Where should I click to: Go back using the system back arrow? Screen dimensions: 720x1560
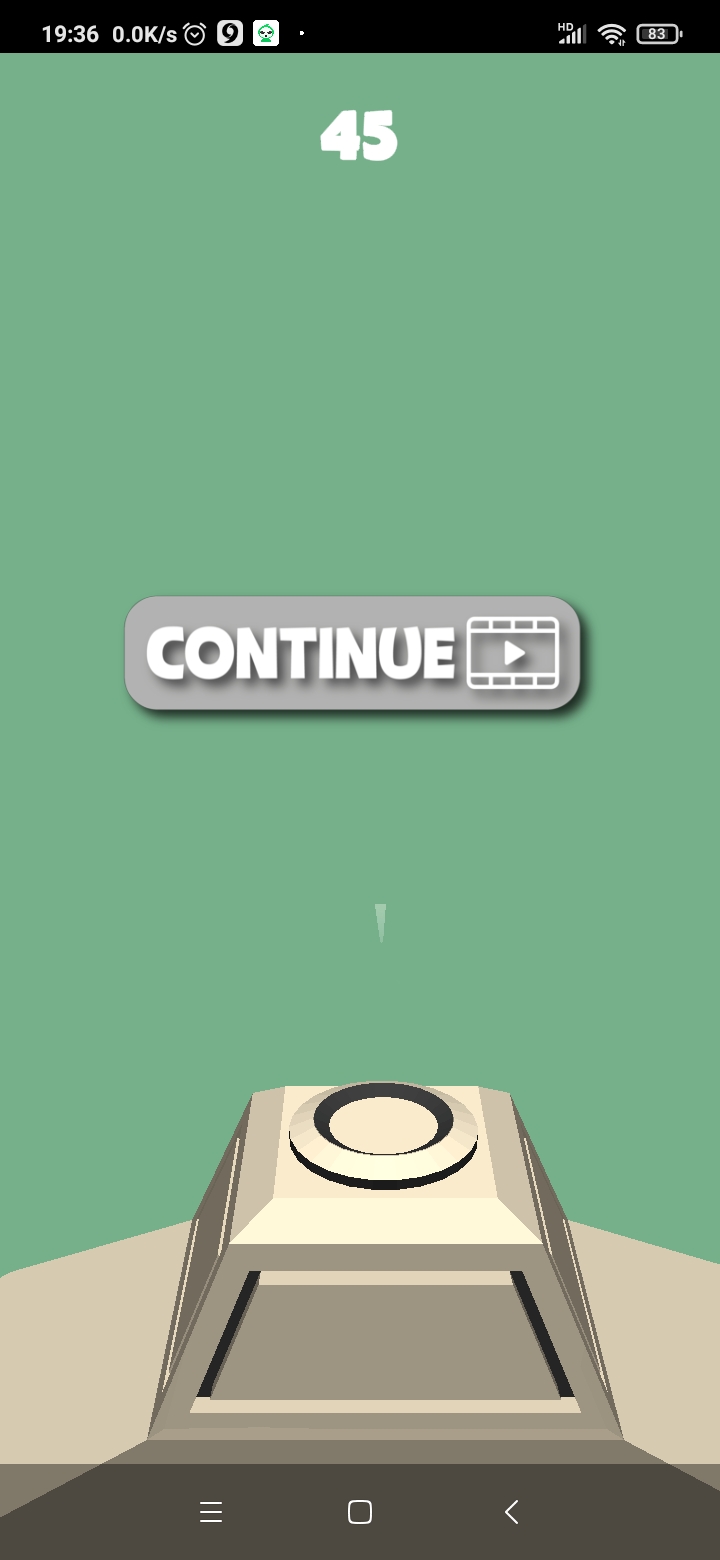click(x=511, y=1512)
